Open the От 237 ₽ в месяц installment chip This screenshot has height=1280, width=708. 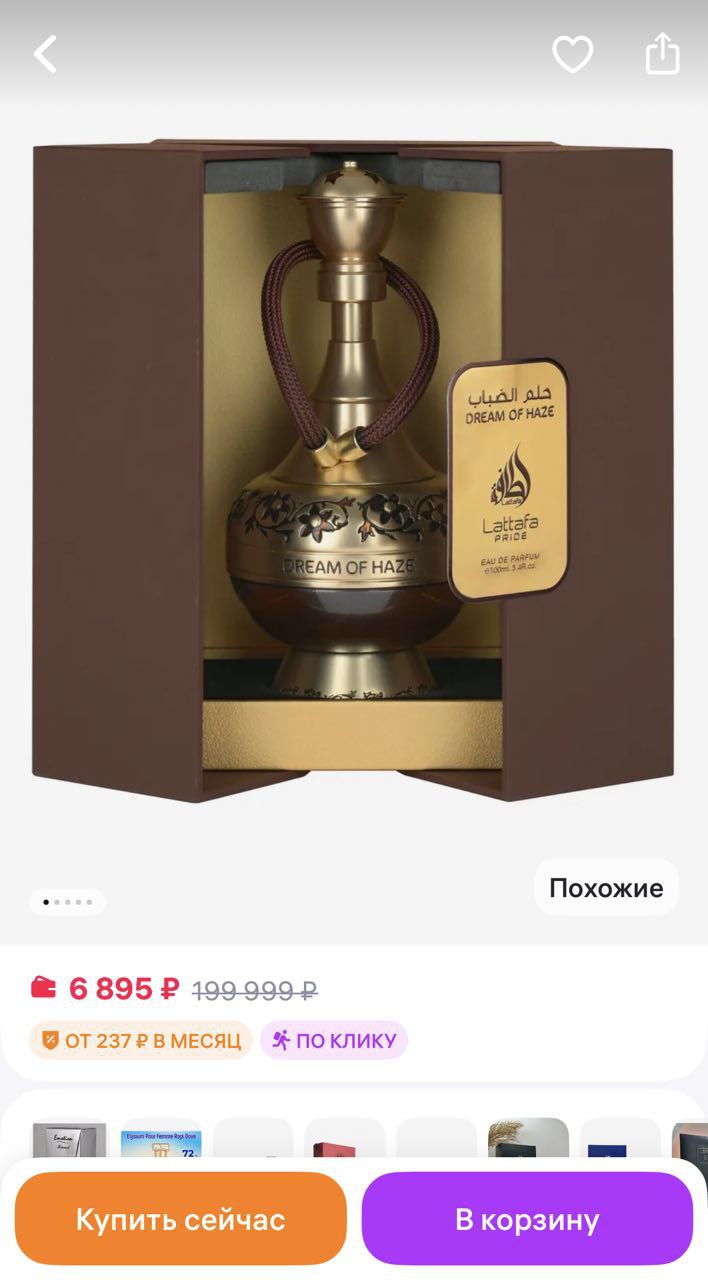tap(141, 1040)
